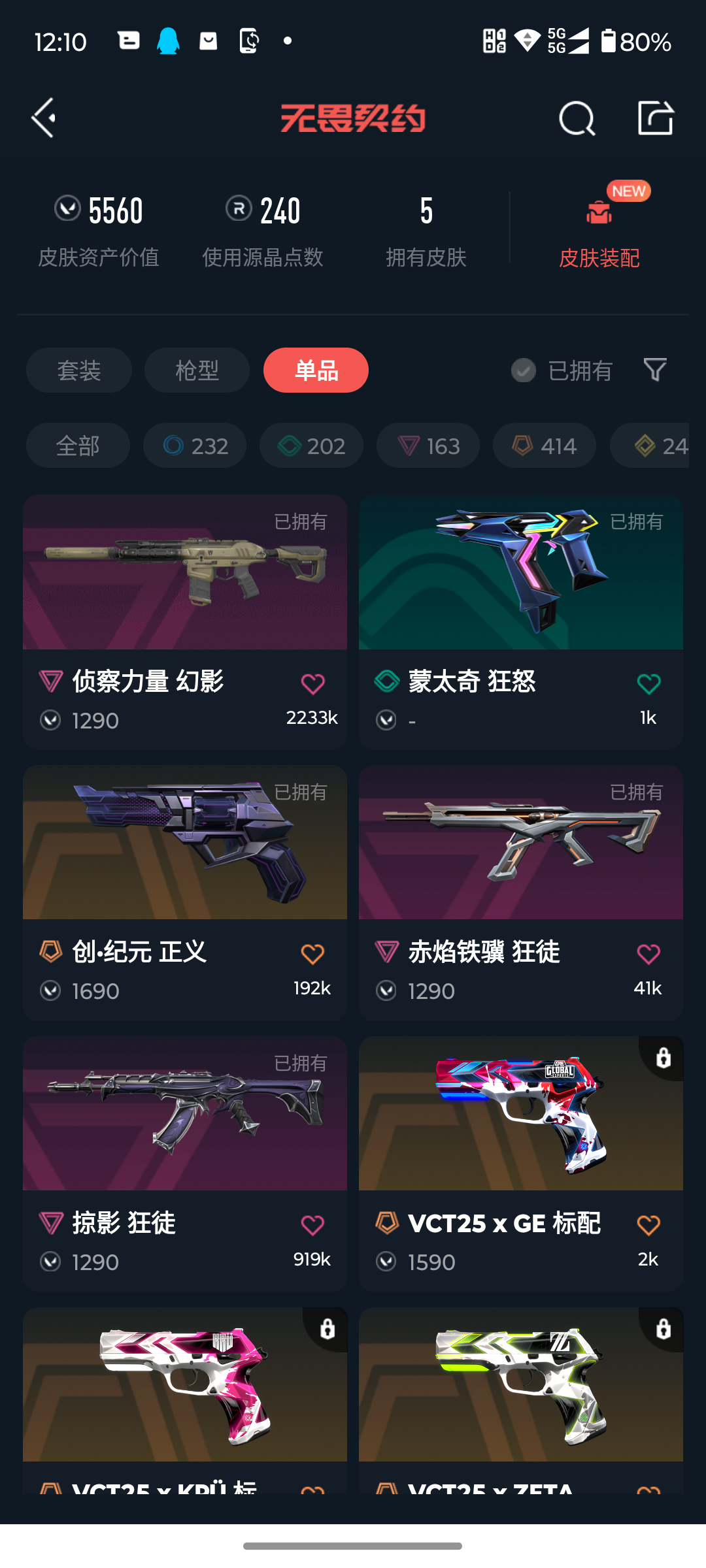Open search from the top bar

point(576,118)
